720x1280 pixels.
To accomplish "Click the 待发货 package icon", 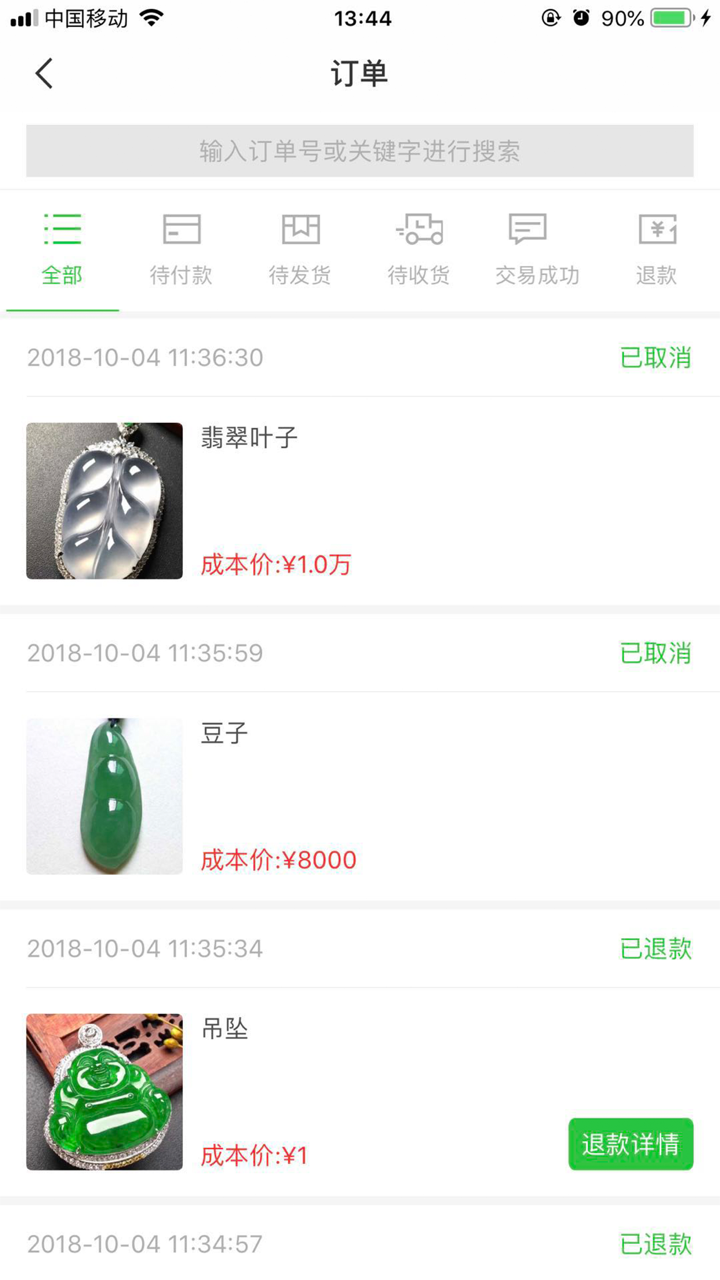I will pos(300,229).
